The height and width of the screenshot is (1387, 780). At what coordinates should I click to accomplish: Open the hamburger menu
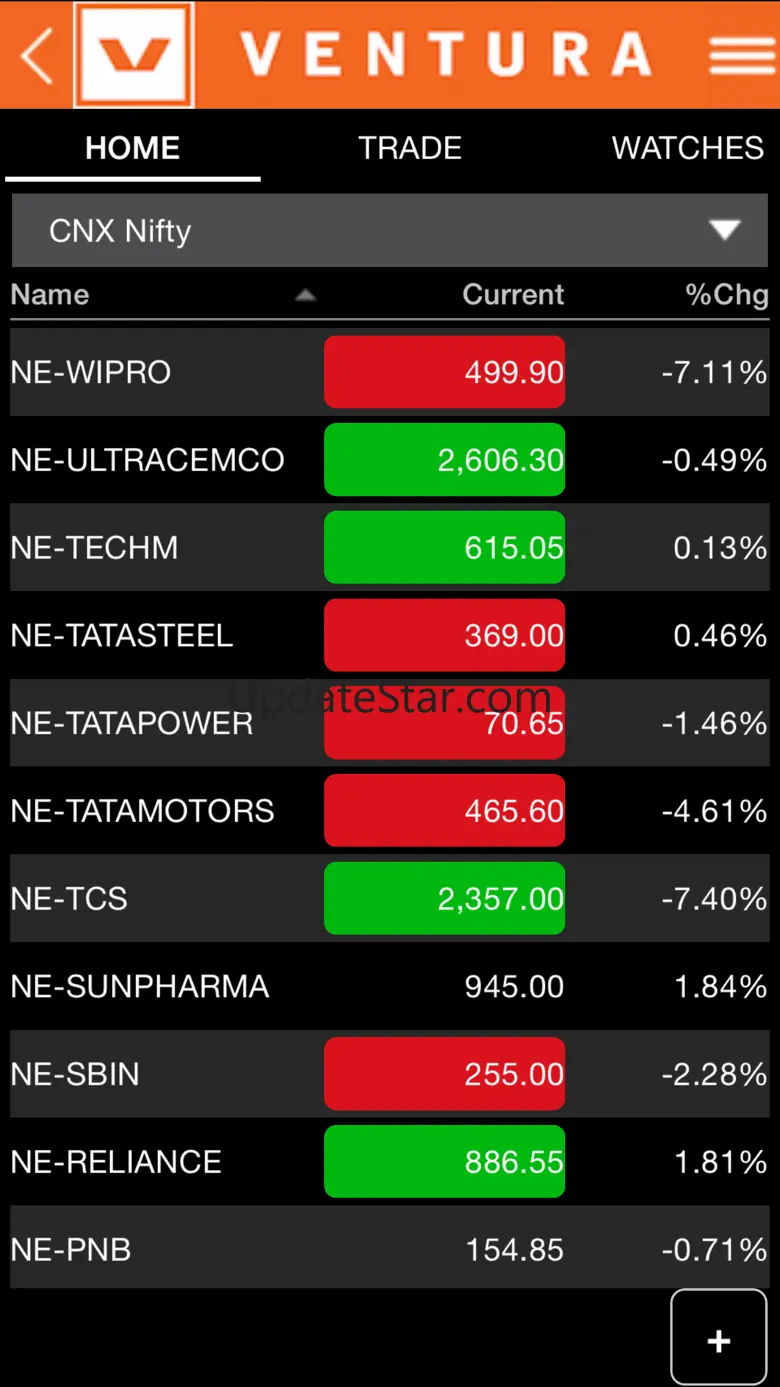coord(741,55)
